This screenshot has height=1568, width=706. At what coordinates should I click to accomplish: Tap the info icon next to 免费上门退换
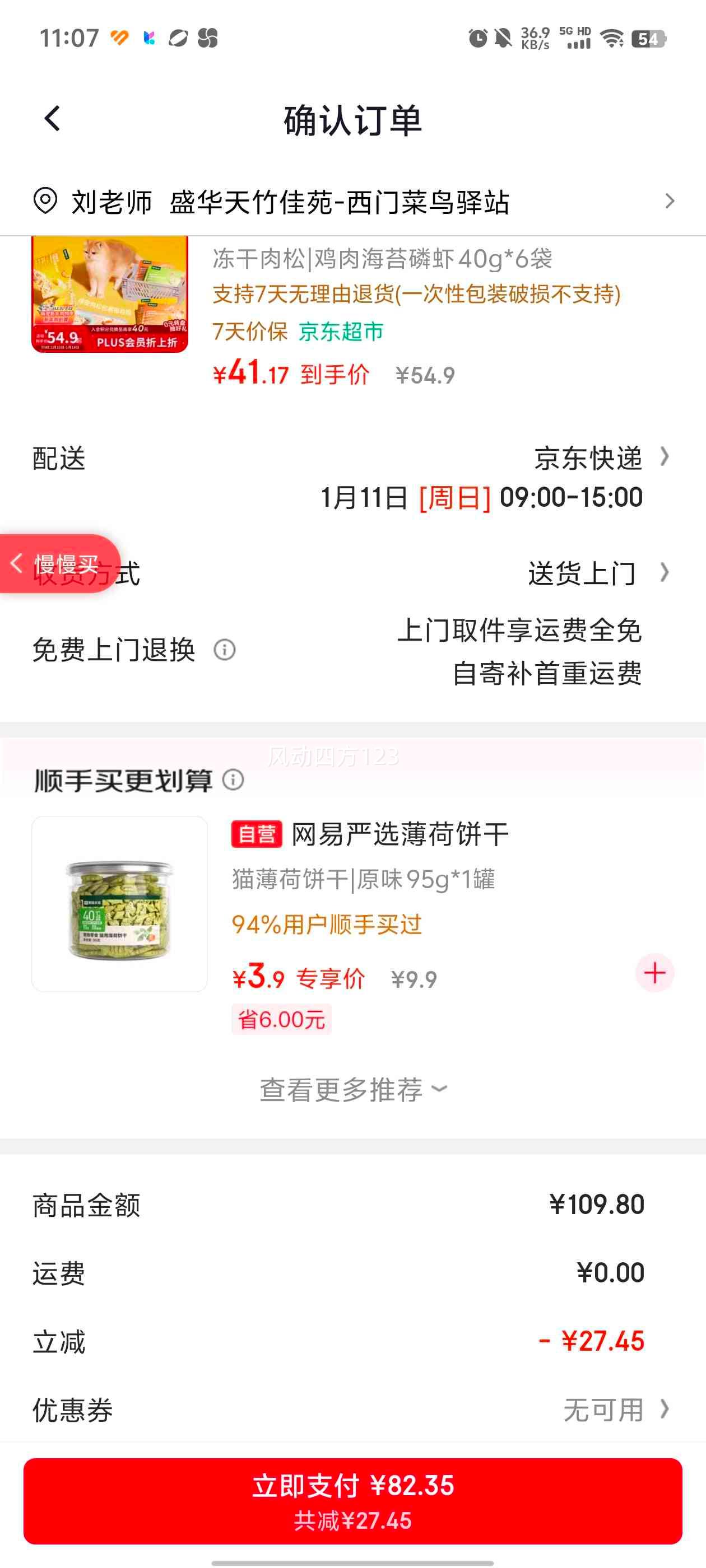tap(225, 651)
